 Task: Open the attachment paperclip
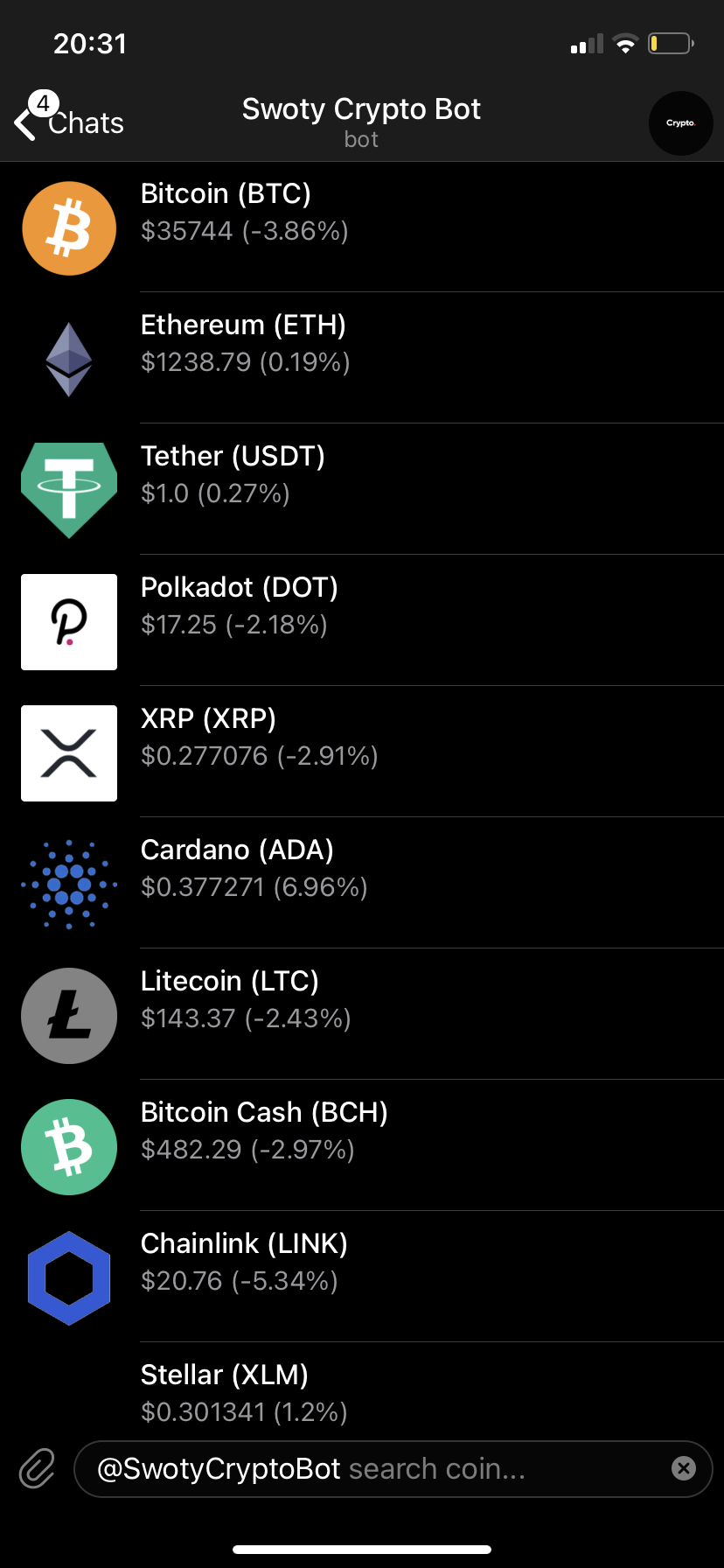pos(37,1469)
